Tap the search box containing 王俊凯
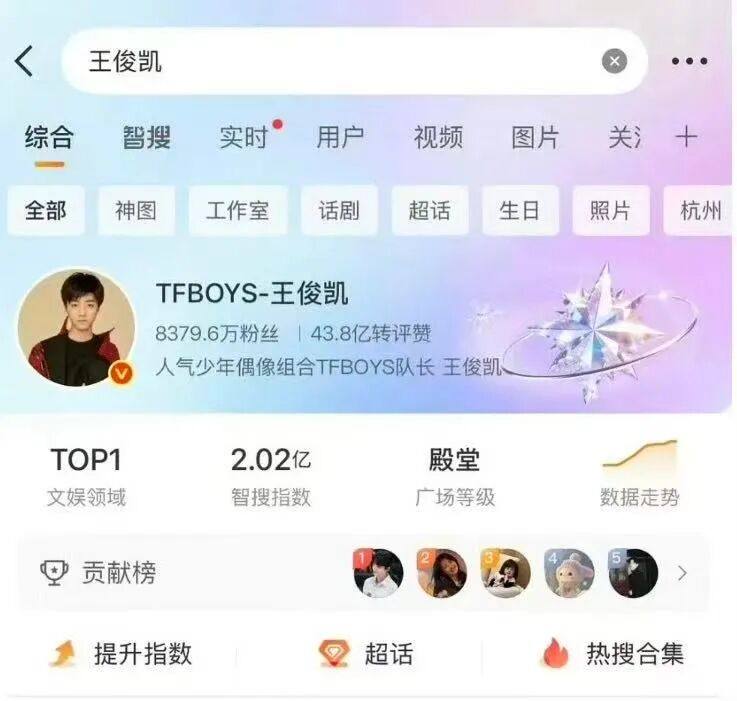Screen dimensions: 737x701 tap(330, 62)
